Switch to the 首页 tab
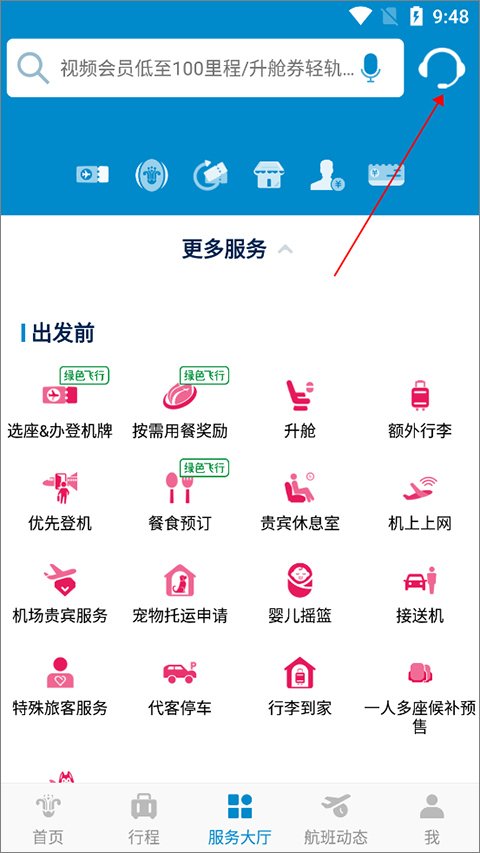This screenshot has height=853, width=480. tap(48, 819)
